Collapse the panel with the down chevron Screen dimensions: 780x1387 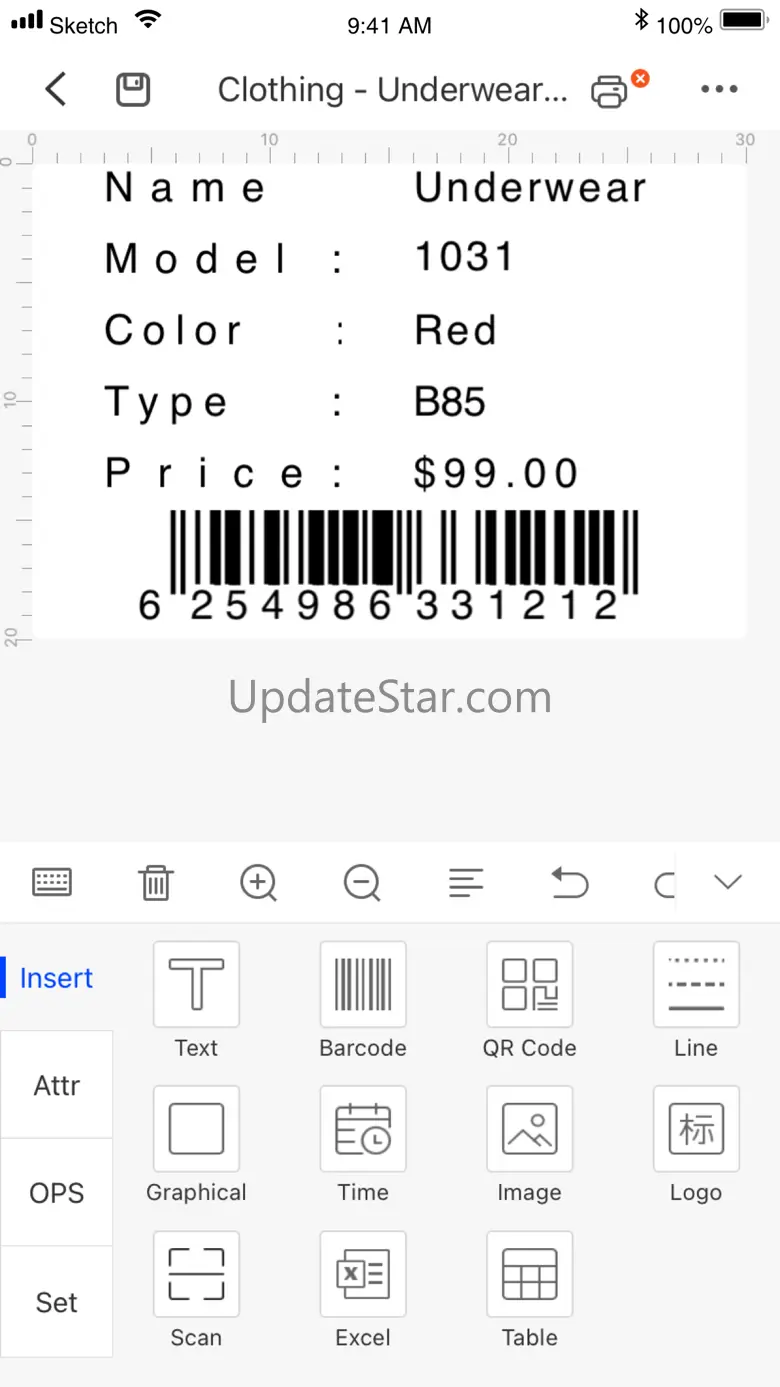click(x=728, y=882)
